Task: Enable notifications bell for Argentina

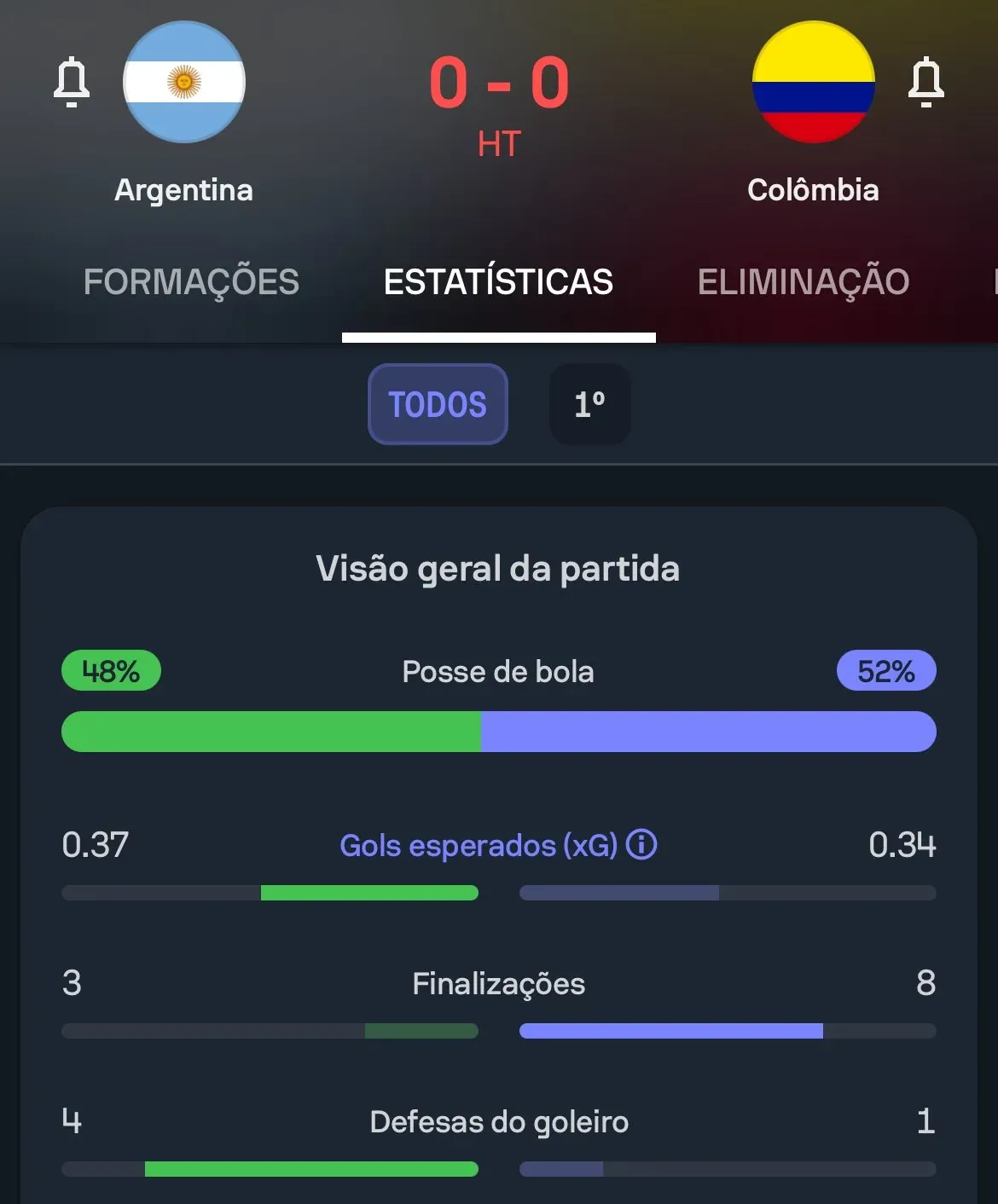Action: [x=72, y=82]
